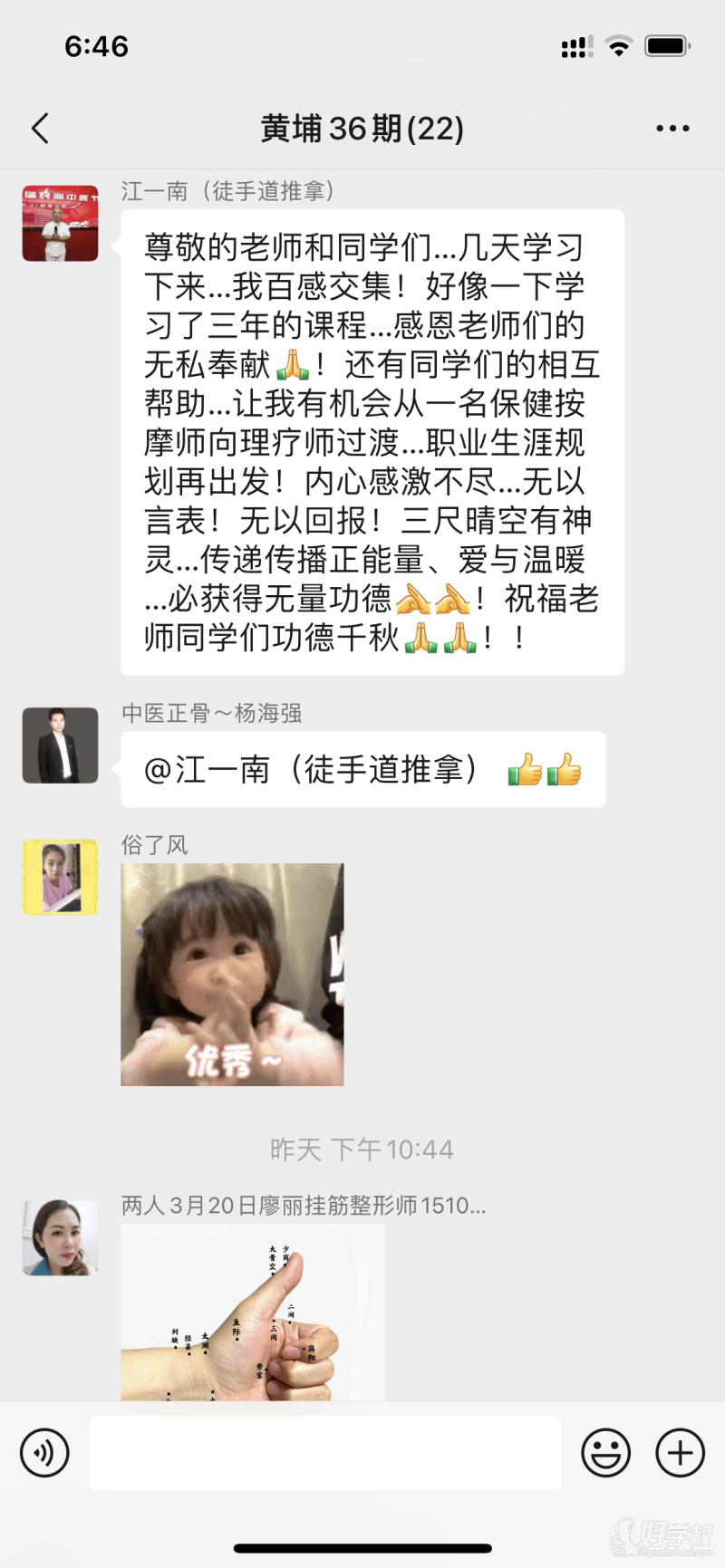
Task: Open 中医正骨~杨海强's avatar
Action: [x=60, y=745]
